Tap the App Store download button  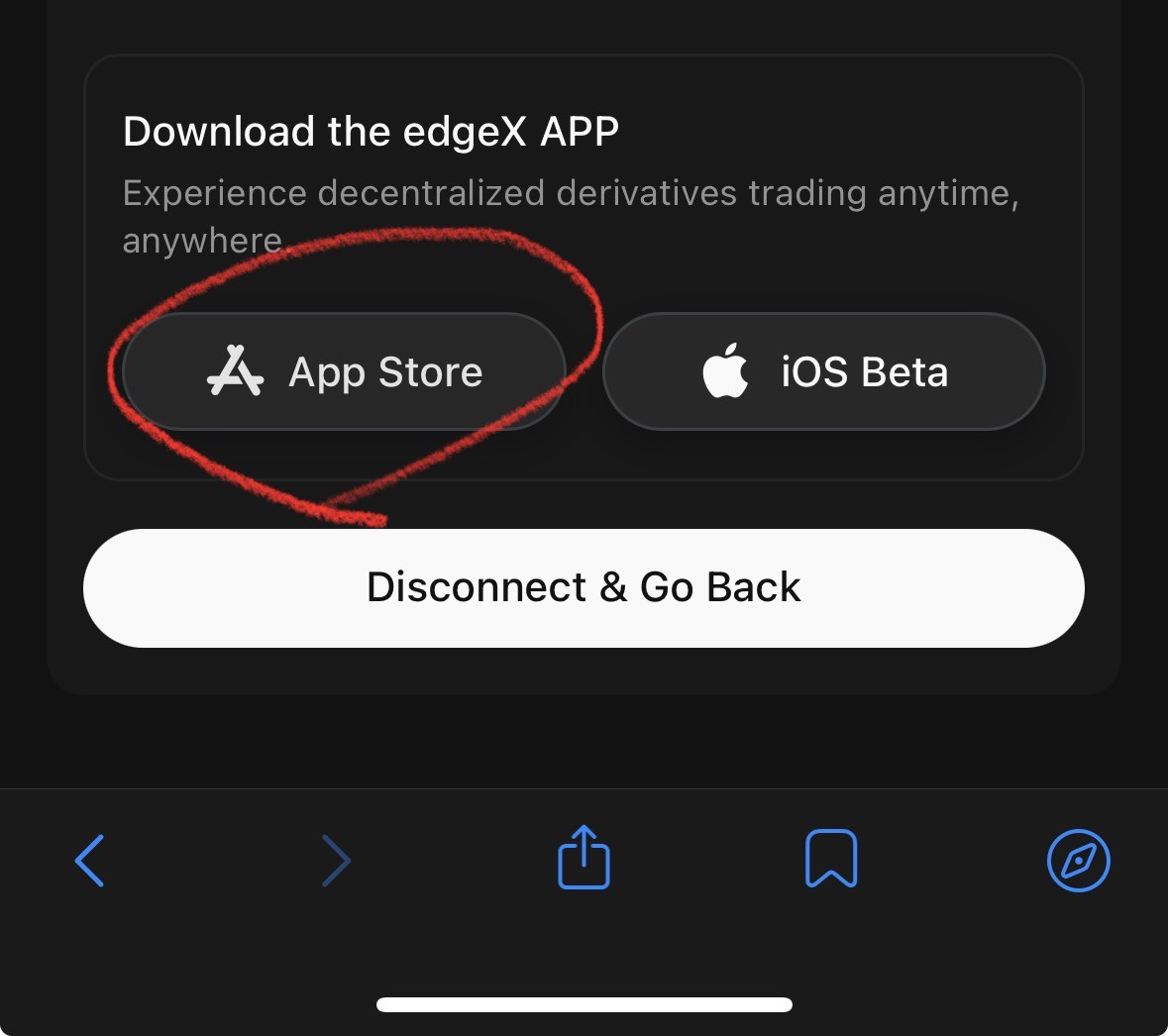pos(344,372)
